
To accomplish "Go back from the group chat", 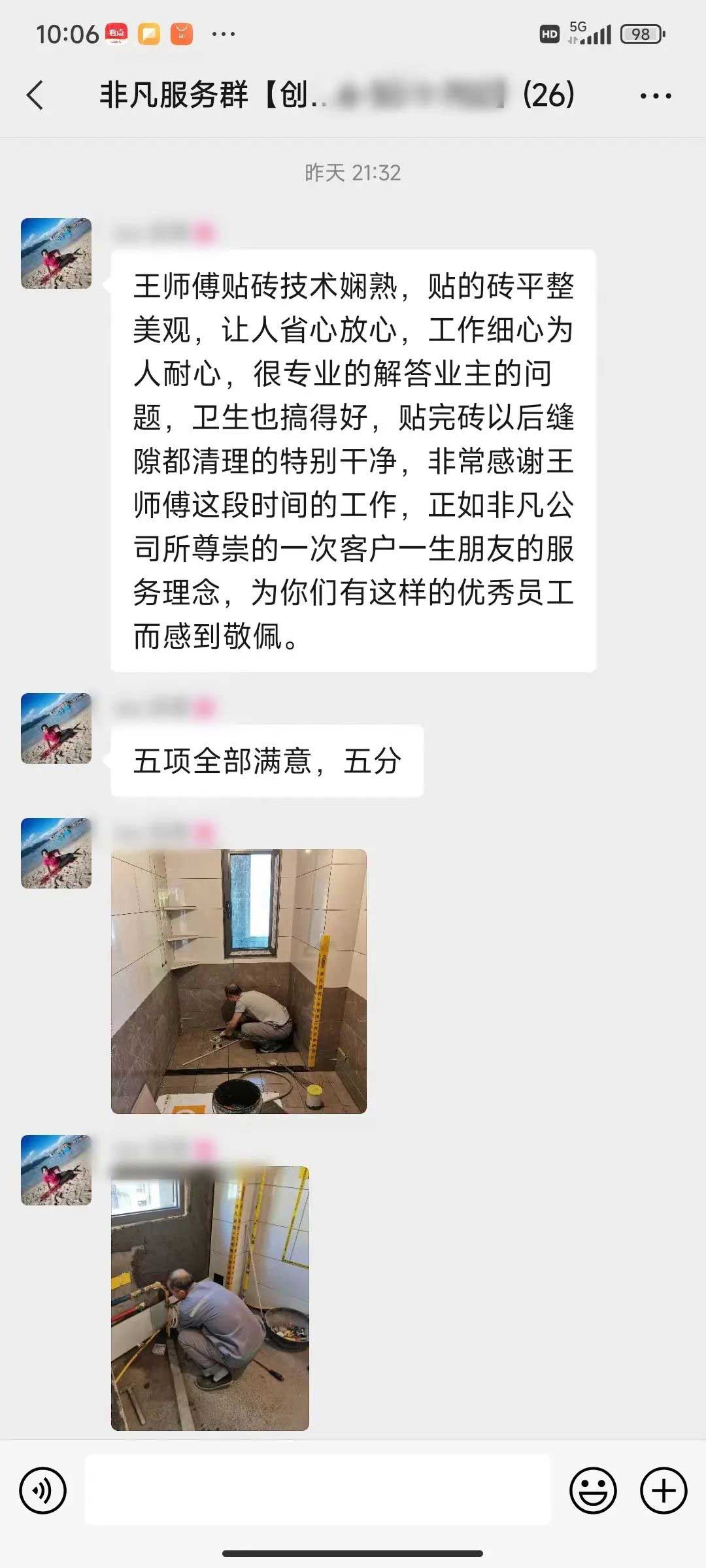I will (x=36, y=95).
